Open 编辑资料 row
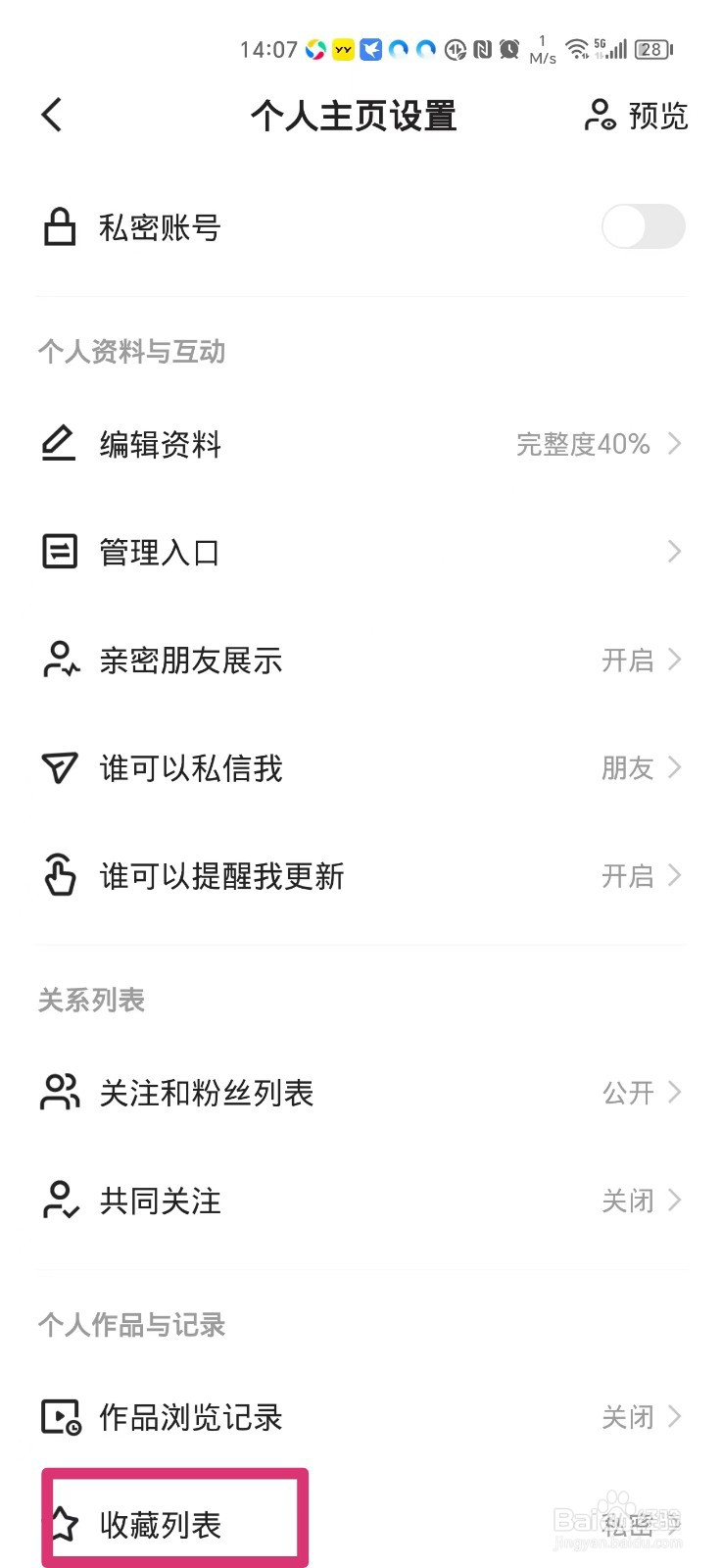Screen dimensions: 722x1568 [361, 444]
